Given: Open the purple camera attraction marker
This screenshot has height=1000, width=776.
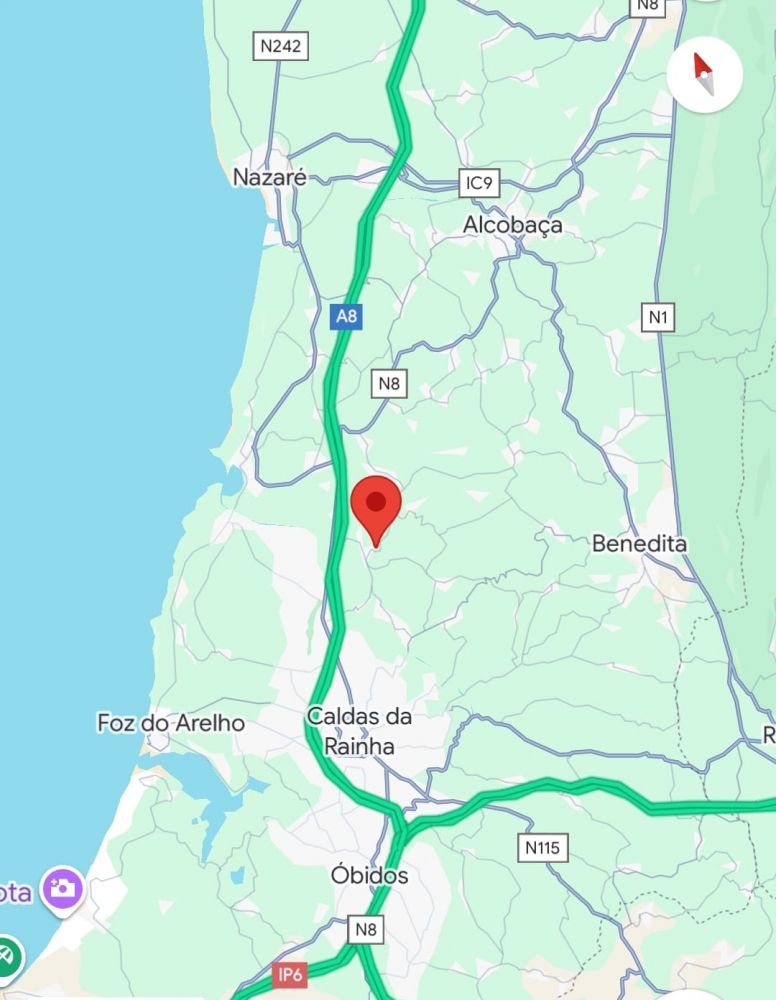Looking at the screenshot, I should coord(62,888).
